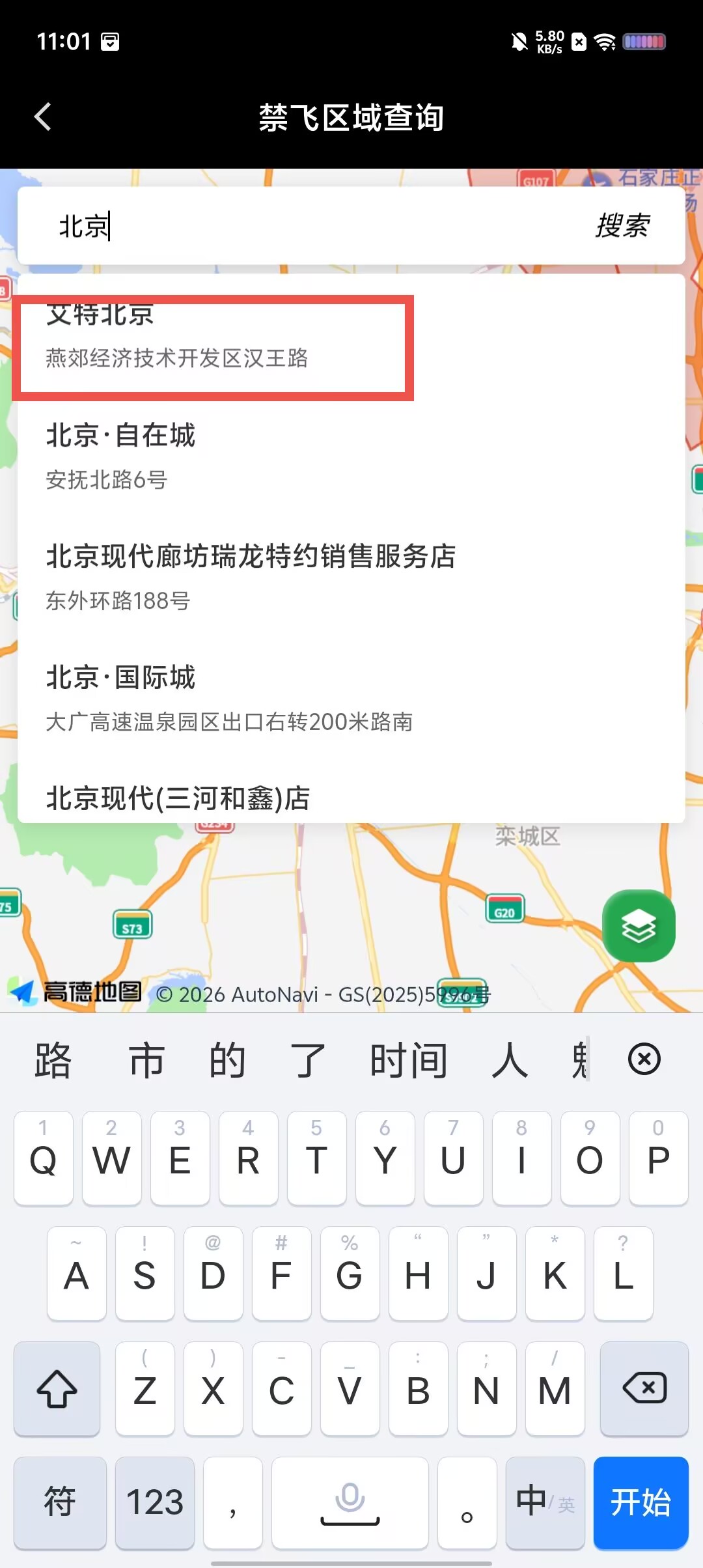Go back from 禁飞区域查询 page
The height and width of the screenshot is (1568, 703).
[x=43, y=117]
